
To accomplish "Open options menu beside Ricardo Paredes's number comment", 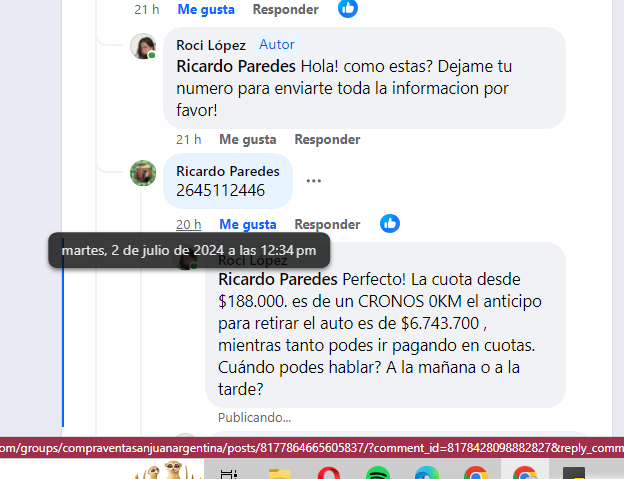I will click(x=314, y=181).
